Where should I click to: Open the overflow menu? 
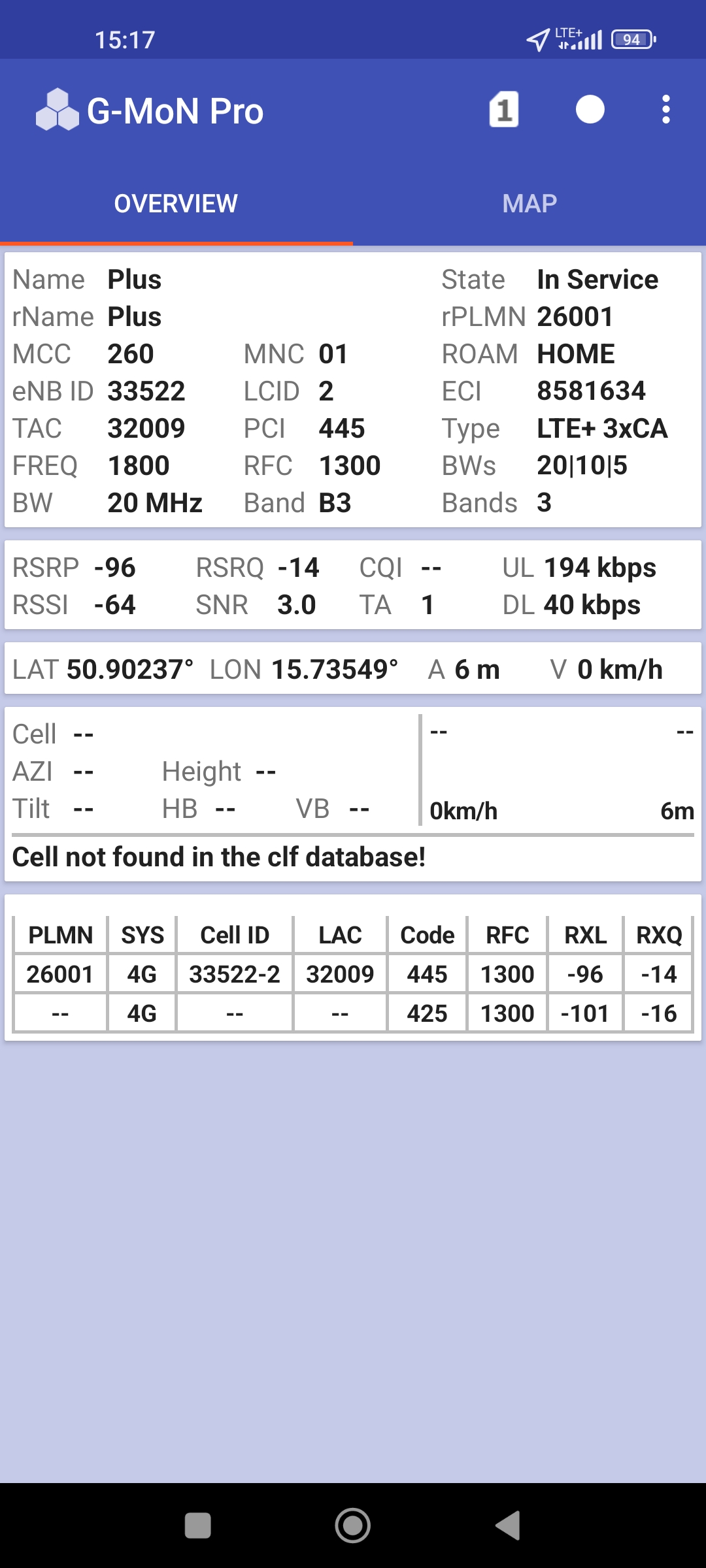(665, 110)
